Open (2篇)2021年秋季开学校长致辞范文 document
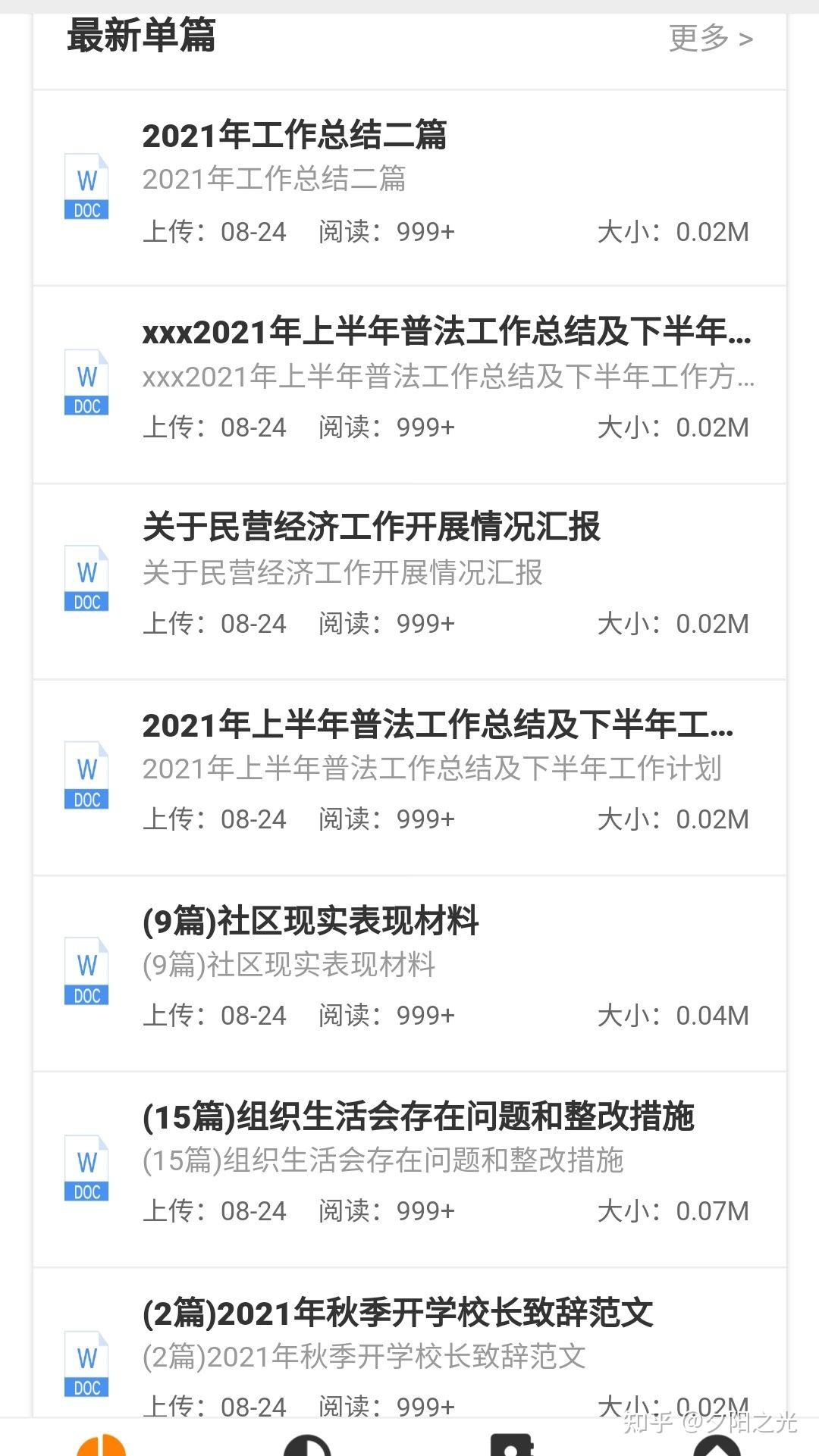This screenshot has height=1456, width=819. point(409,1343)
